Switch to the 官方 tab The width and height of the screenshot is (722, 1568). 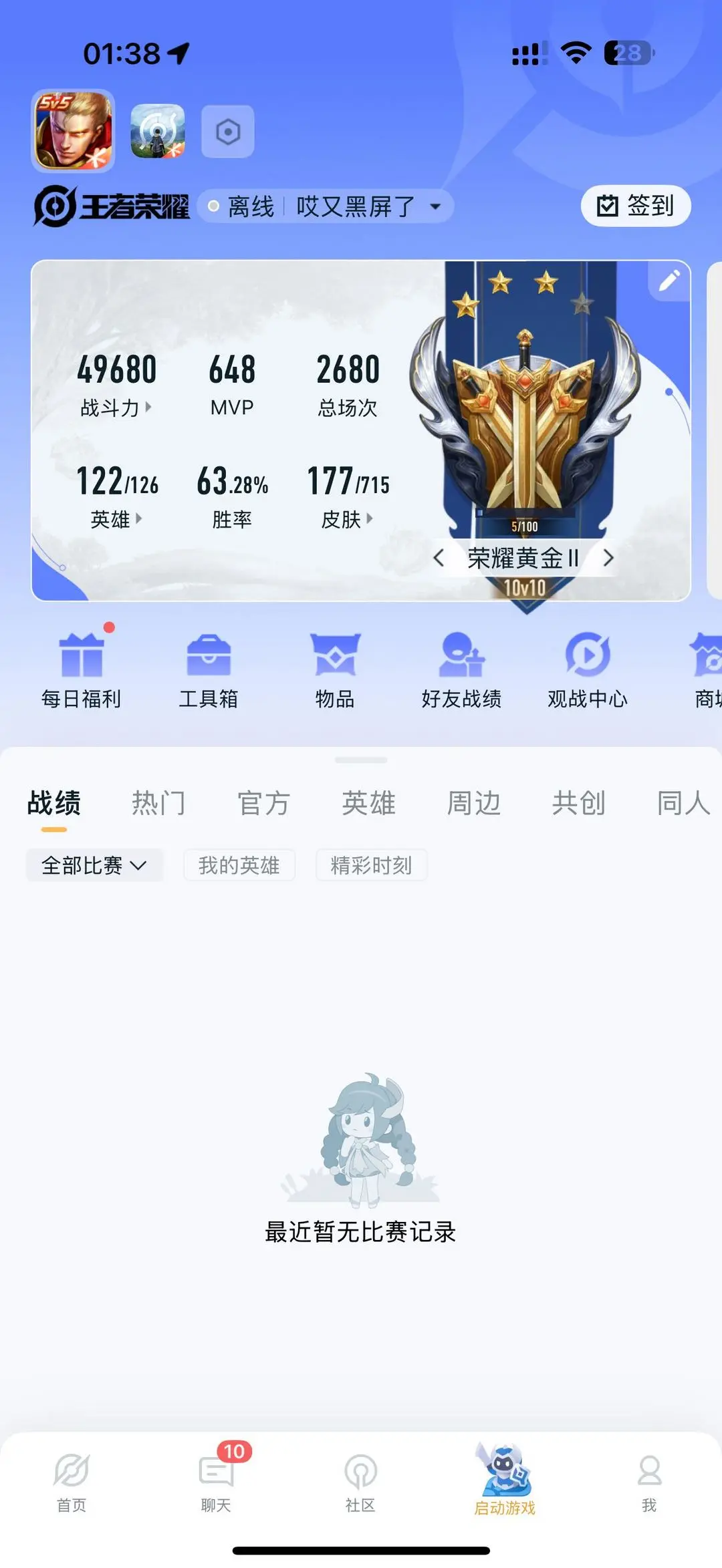(x=263, y=803)
